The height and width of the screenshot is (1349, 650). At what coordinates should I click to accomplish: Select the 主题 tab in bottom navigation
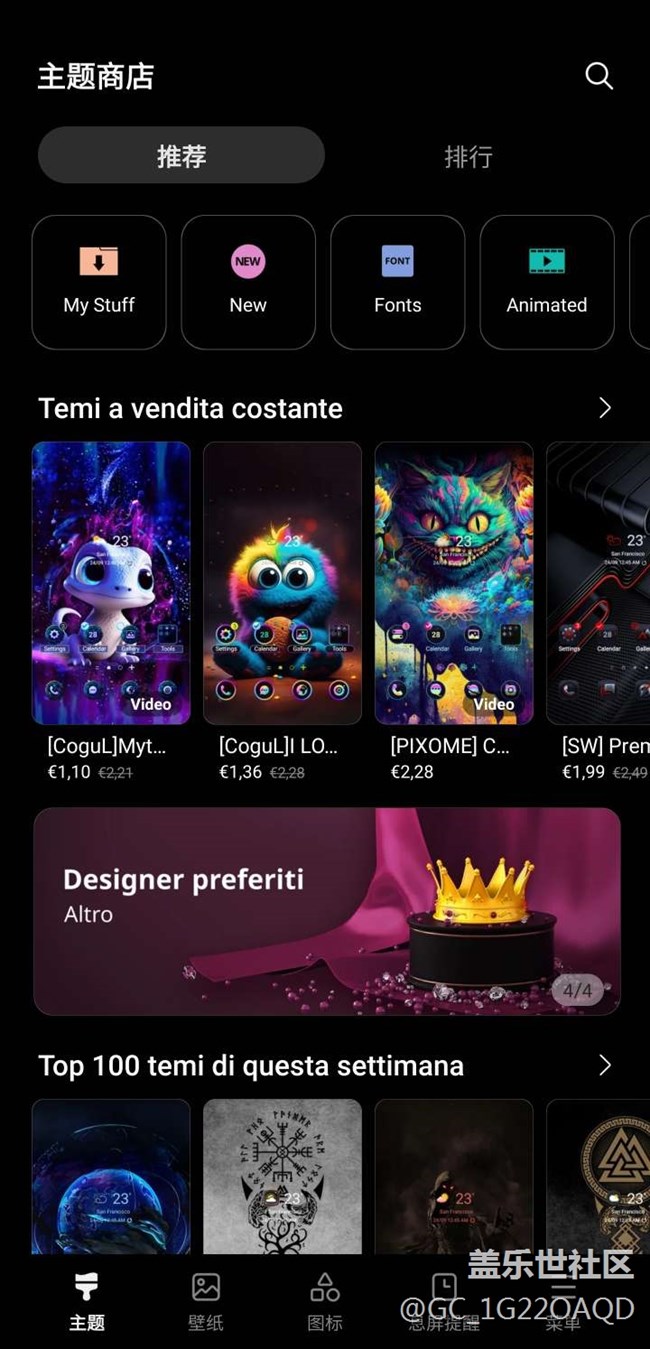pyautogui.click(x=87, y=1300)
